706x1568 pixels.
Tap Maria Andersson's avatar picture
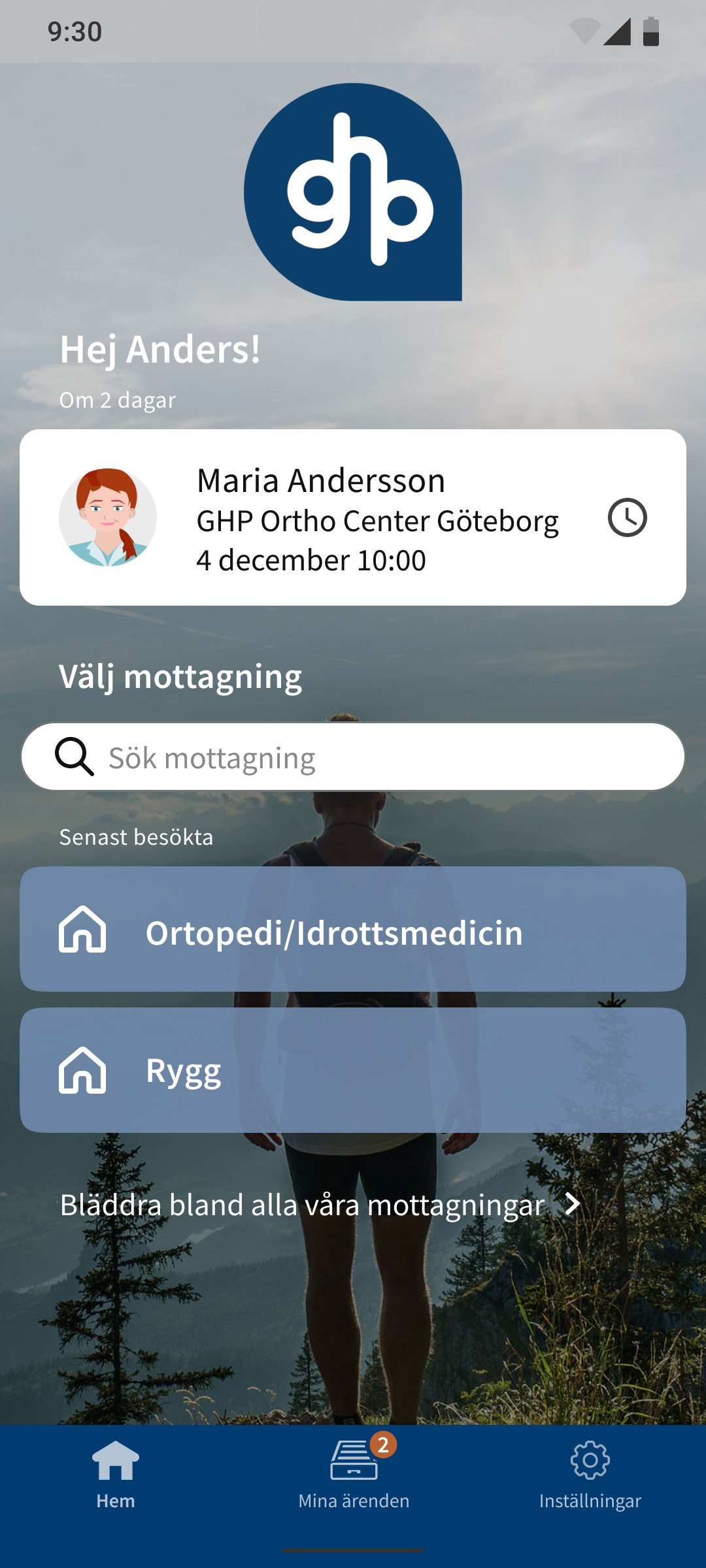point(110,516)
